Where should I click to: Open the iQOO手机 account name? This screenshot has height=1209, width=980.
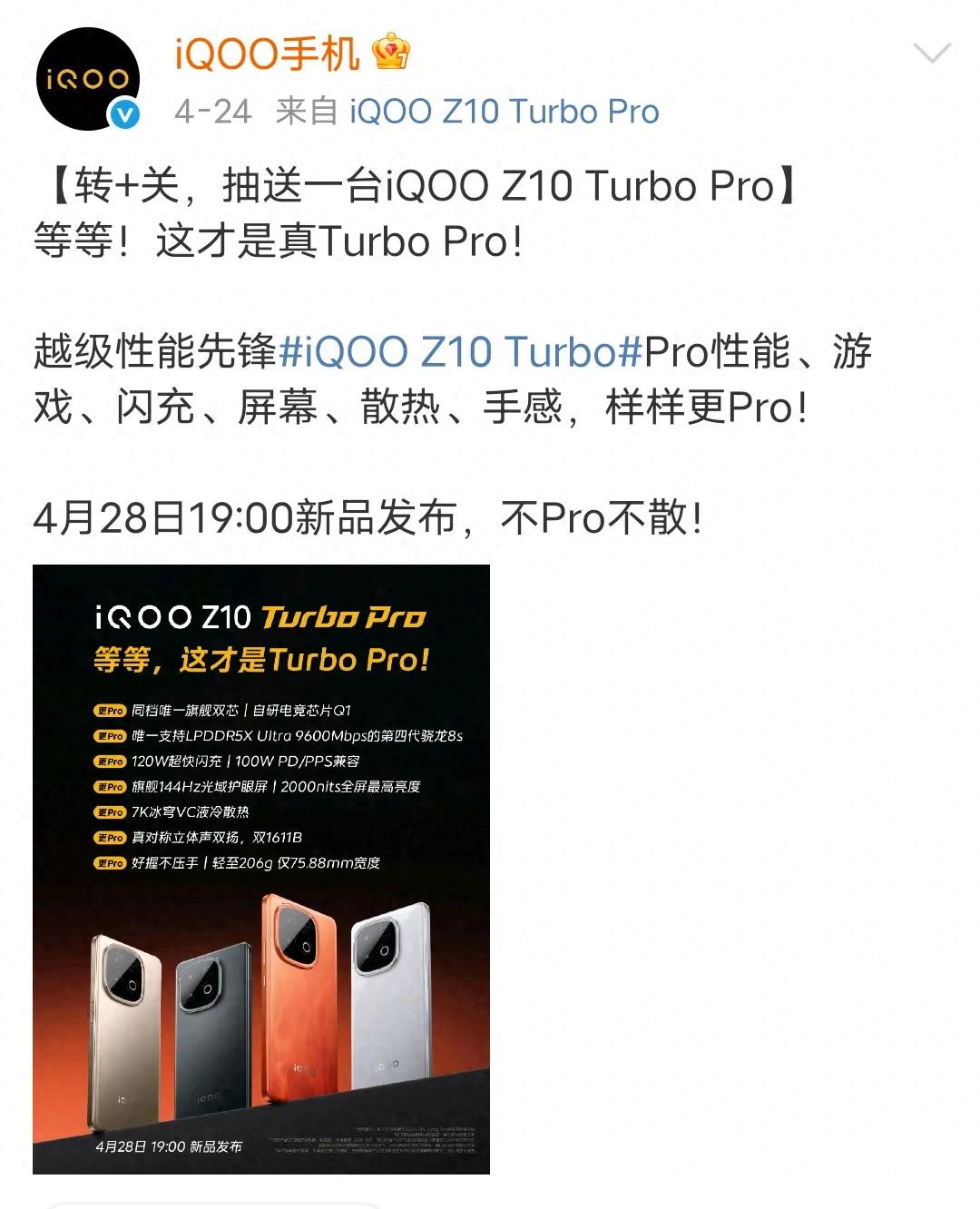coord(267,54)
